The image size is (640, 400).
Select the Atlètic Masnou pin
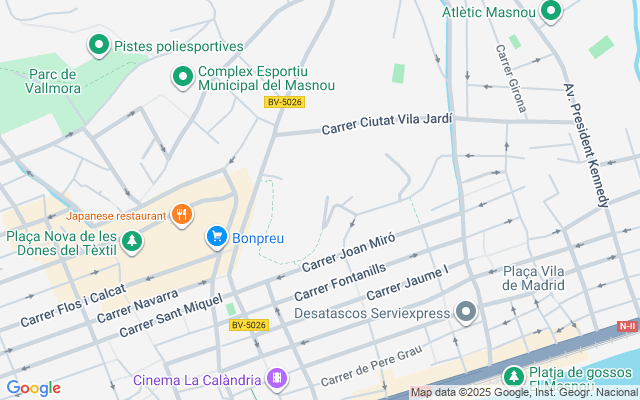(x=550, y=12)
